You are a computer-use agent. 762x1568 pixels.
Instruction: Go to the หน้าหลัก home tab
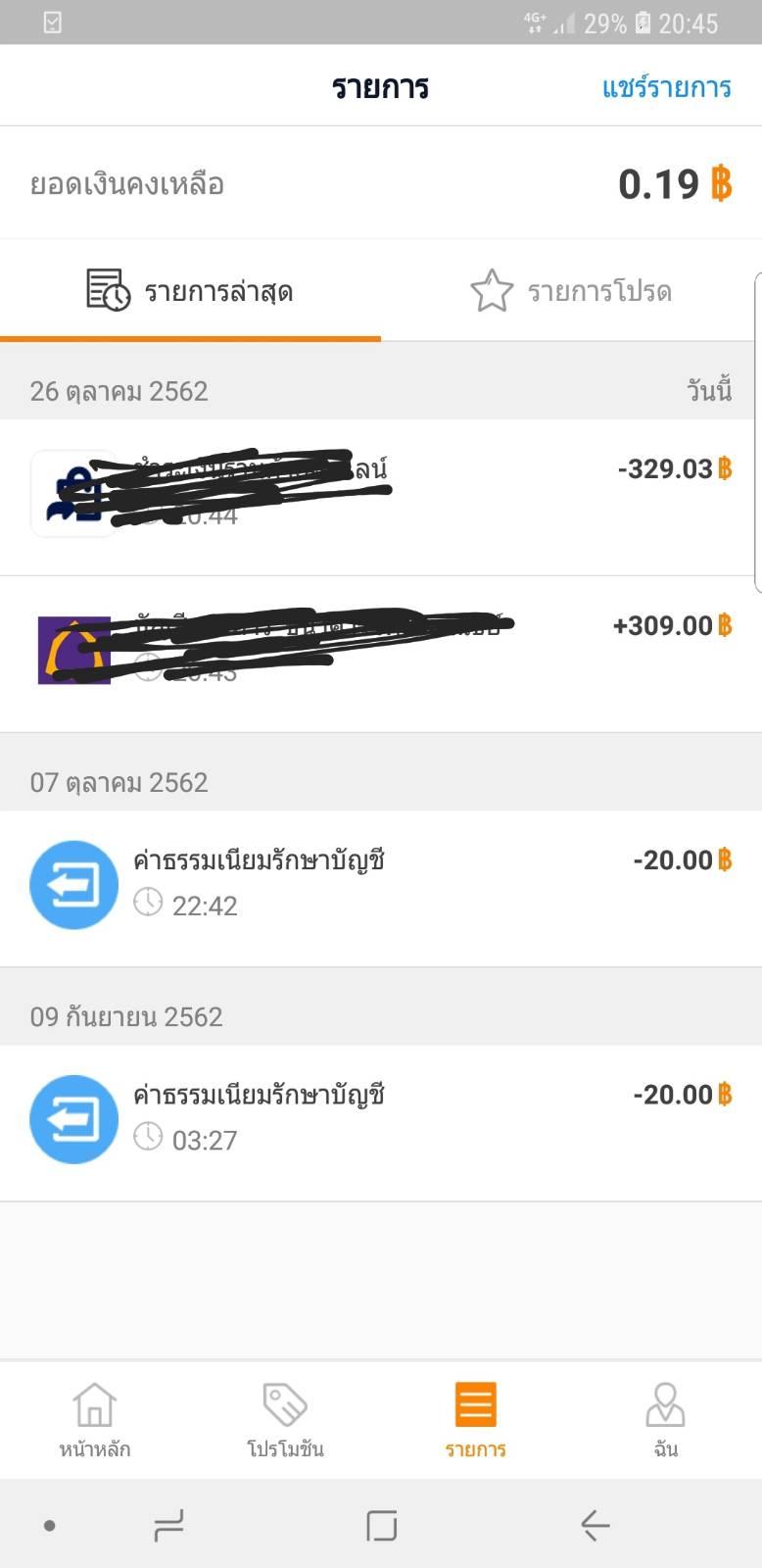point(95,1420)
